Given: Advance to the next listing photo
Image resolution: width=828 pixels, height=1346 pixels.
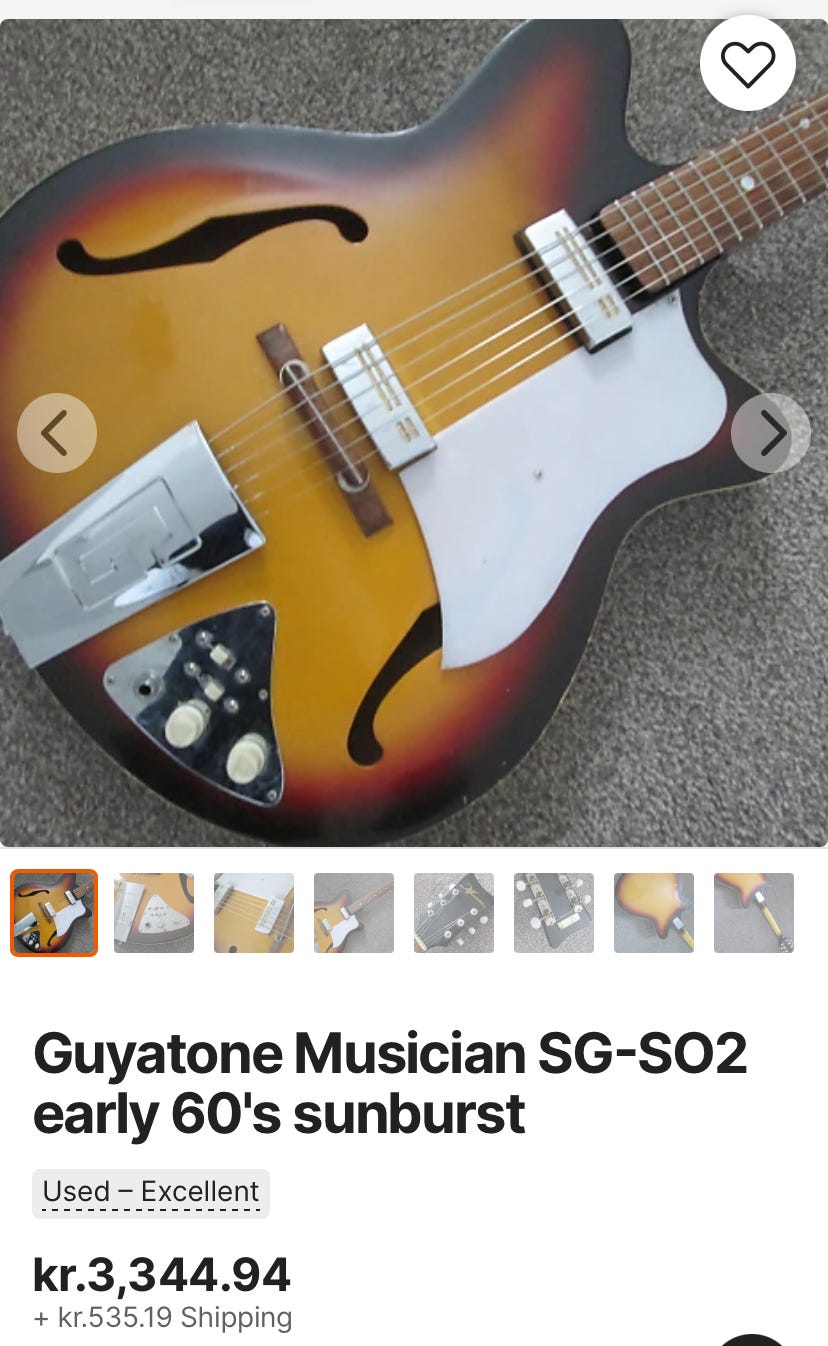Looking at the screenshot, I should [770, 433].
